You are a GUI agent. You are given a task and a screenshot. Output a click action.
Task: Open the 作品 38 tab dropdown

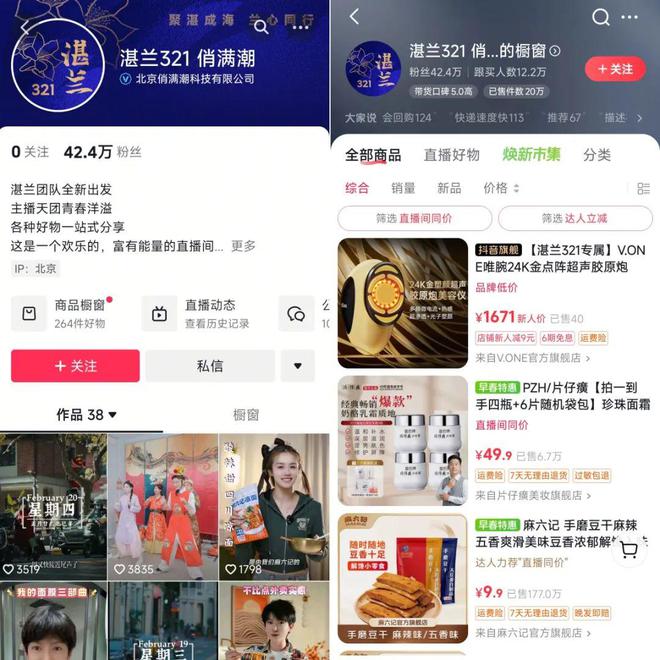pos(87,414)
